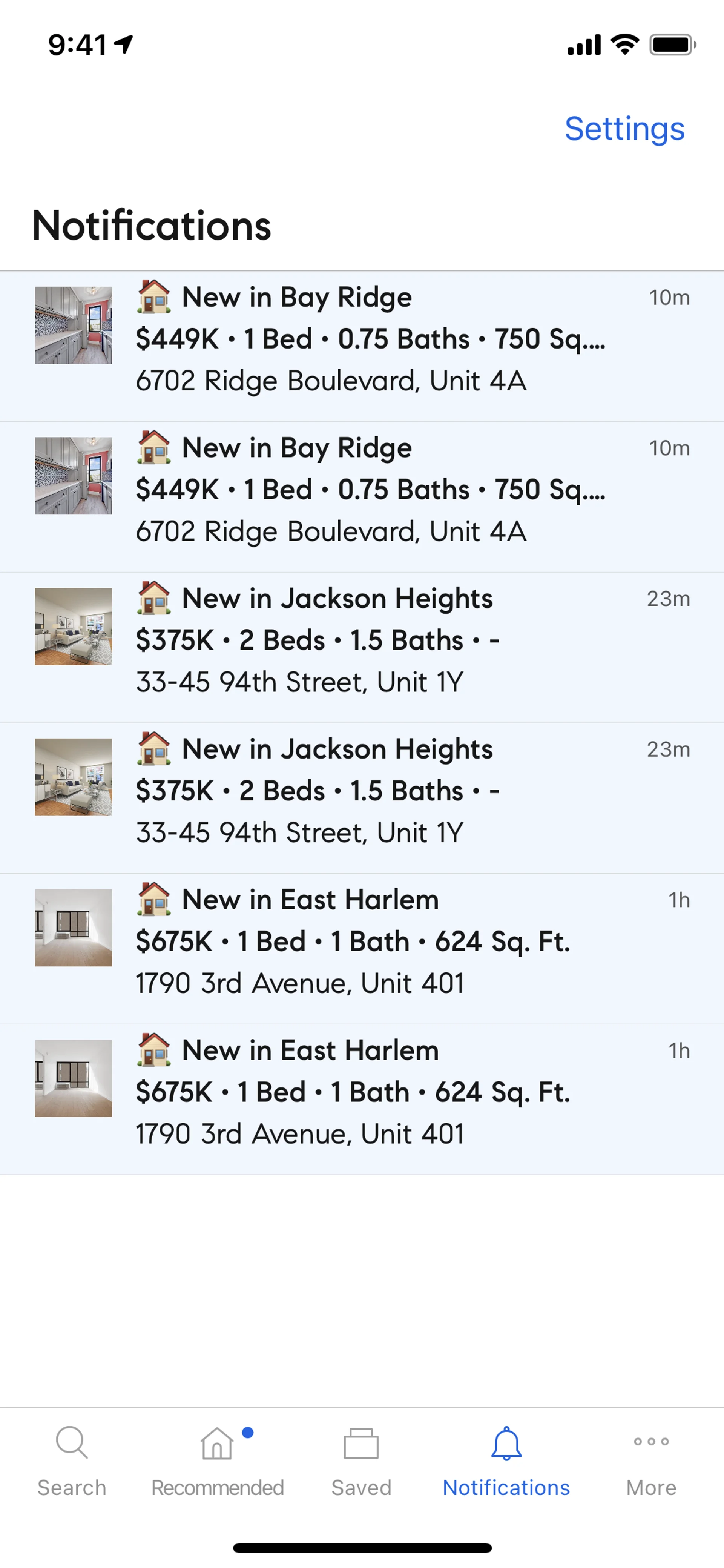Go to the Recommended tab
Viewport: 724px width, 1568px height.
pos(217,1461)
